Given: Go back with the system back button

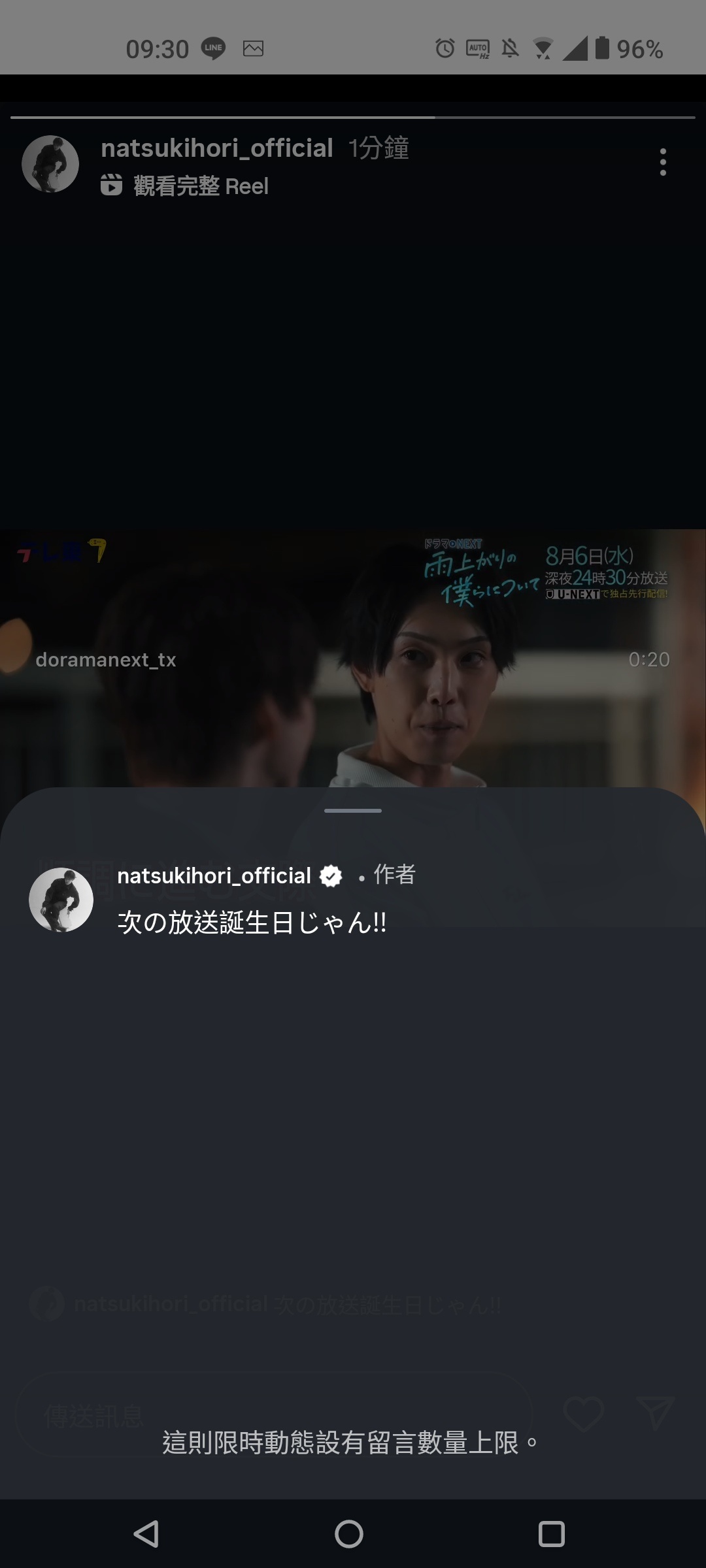Looking at the screenshot, I should (x=146, y=1533).
